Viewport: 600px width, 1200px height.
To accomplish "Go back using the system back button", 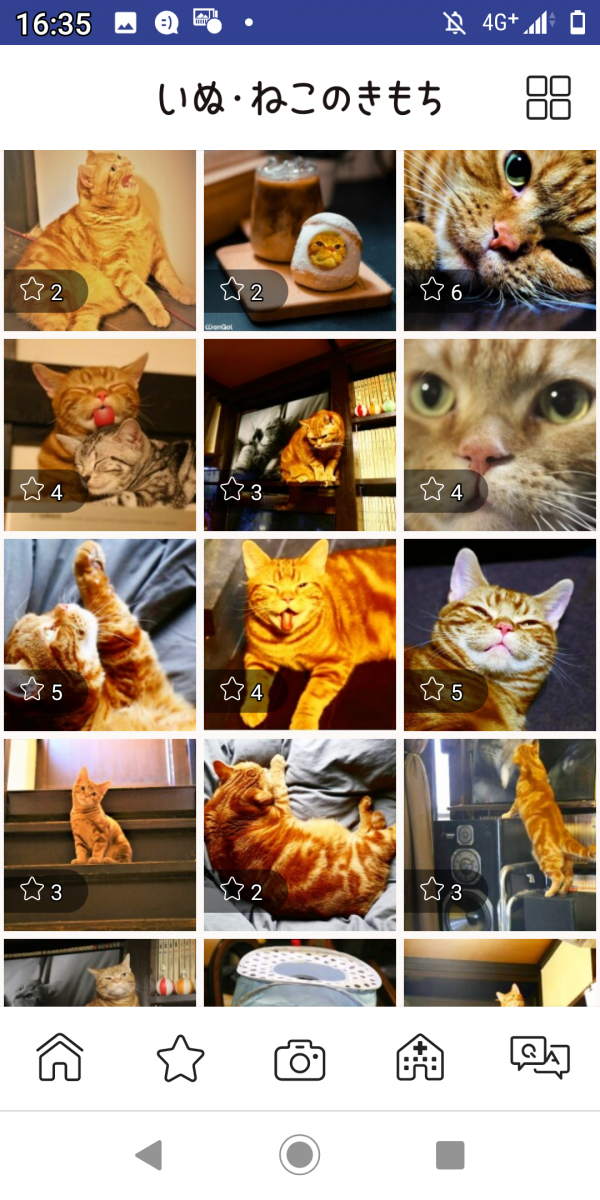I will [x=149, y=1156].
